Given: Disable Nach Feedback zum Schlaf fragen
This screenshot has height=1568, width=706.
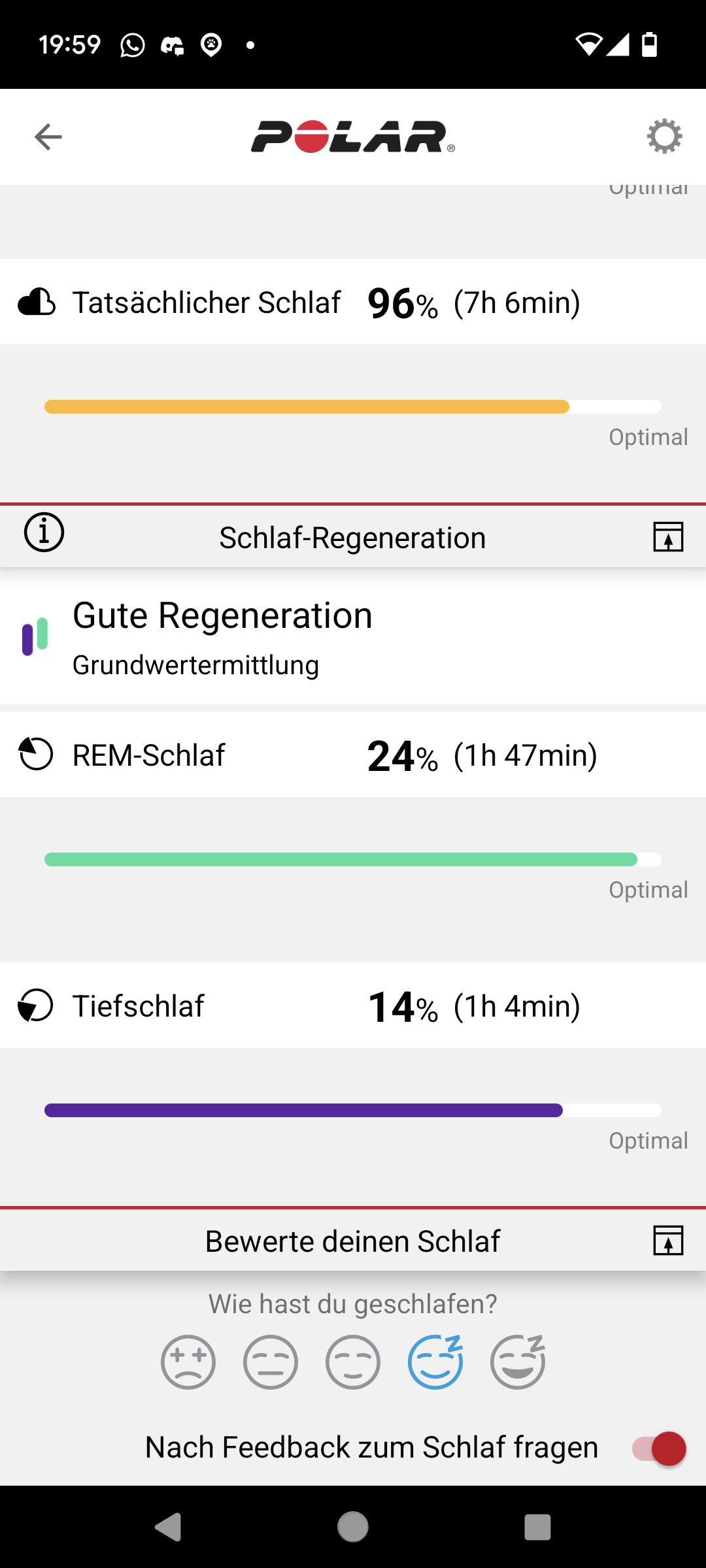Looking at the screenshot, I should coord(659,1448).
